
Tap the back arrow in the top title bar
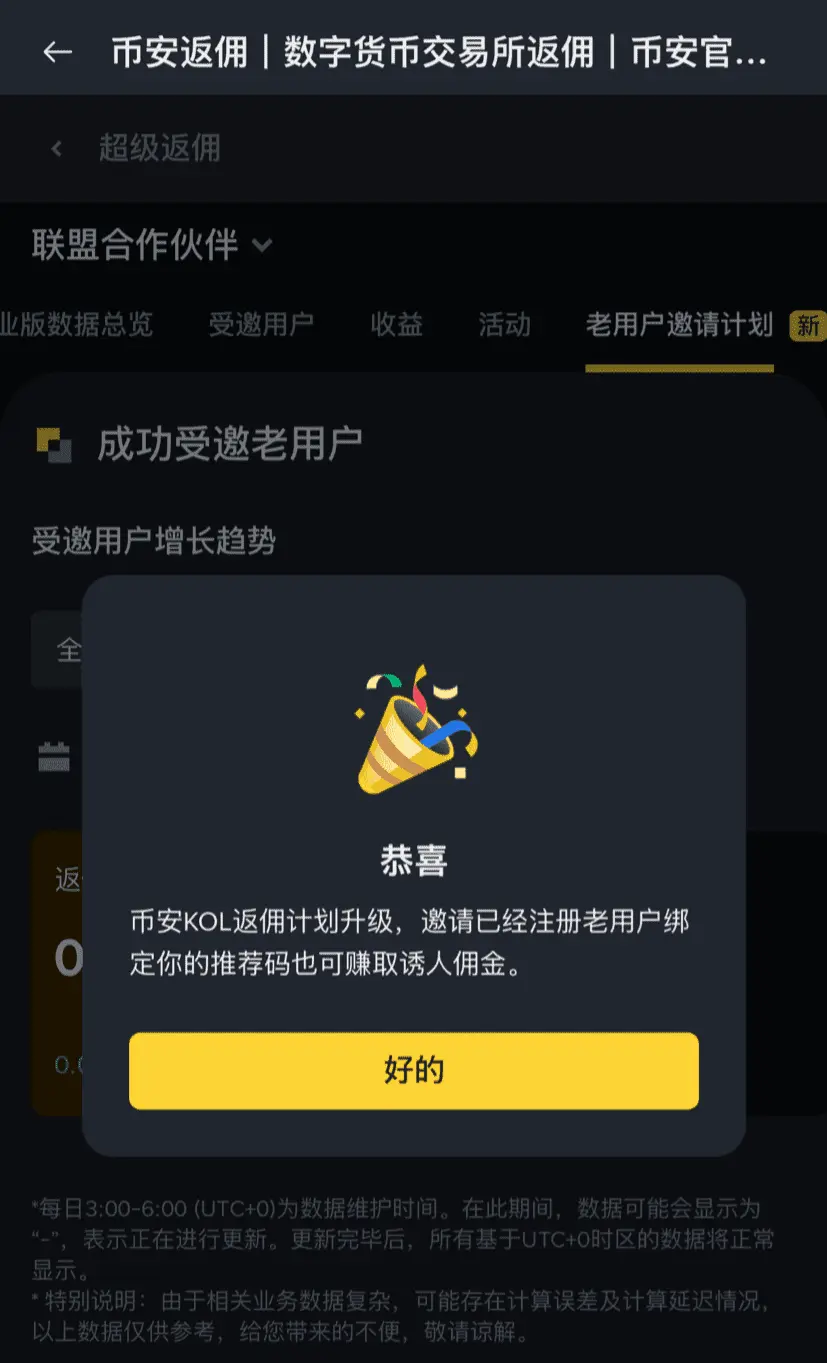coord(57,48)
